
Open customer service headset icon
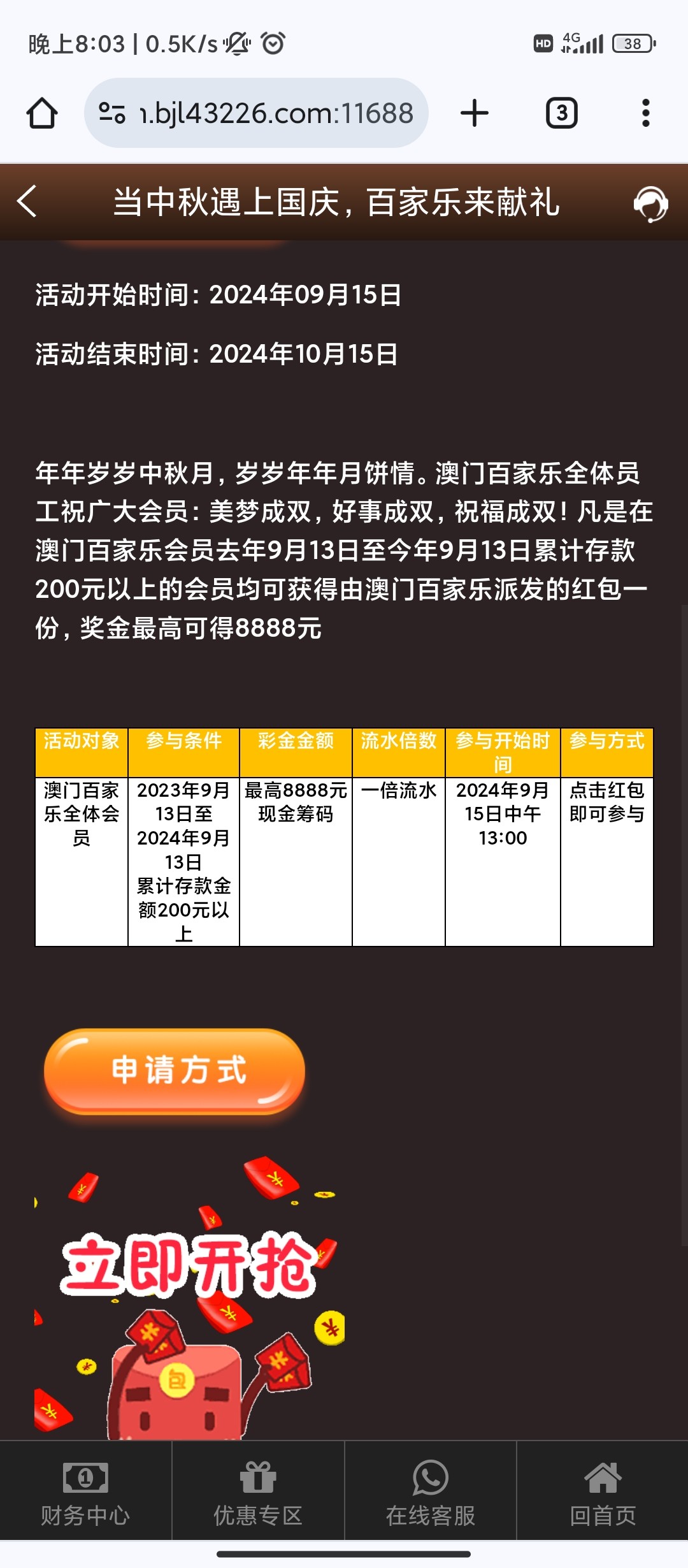[x=650, y=204]
